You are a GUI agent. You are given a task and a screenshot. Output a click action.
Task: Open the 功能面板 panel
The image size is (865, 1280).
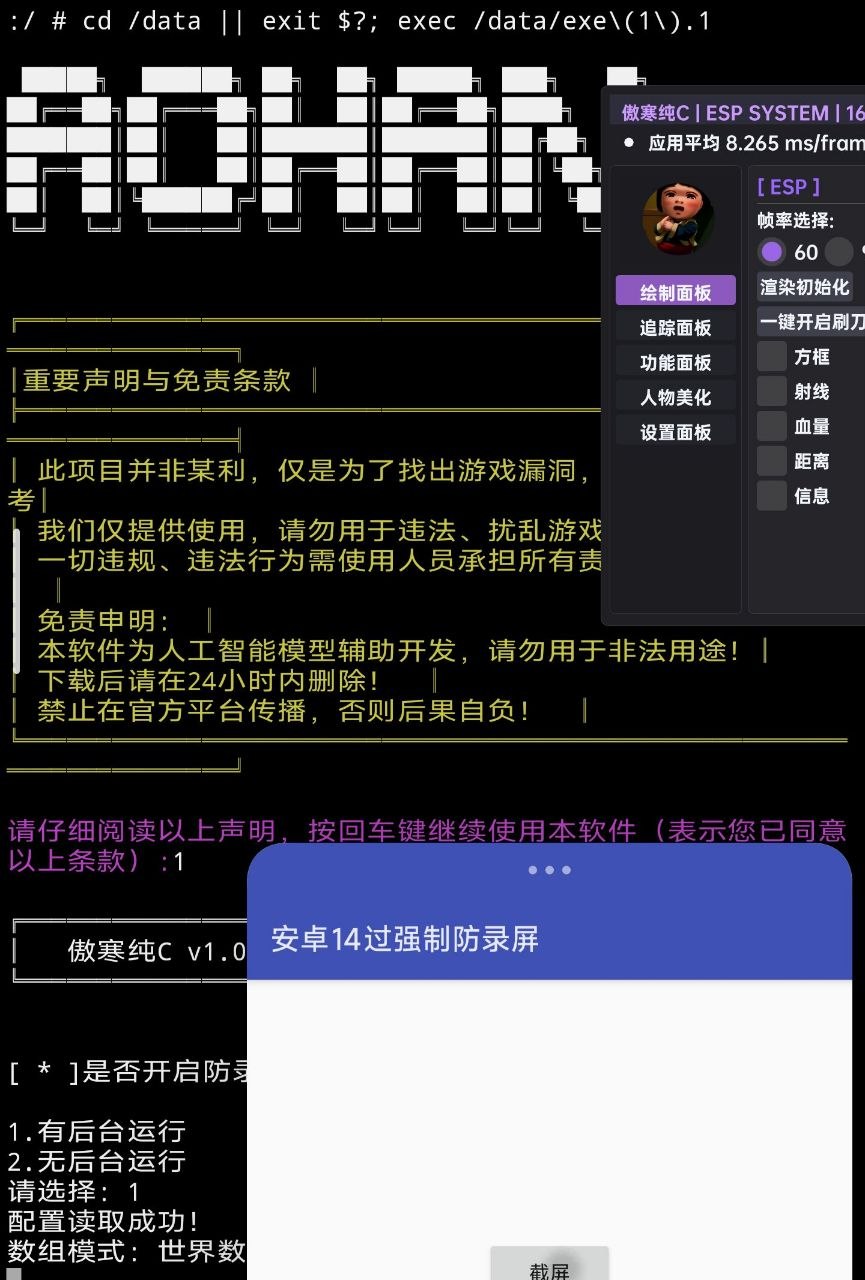click(676, 362)
